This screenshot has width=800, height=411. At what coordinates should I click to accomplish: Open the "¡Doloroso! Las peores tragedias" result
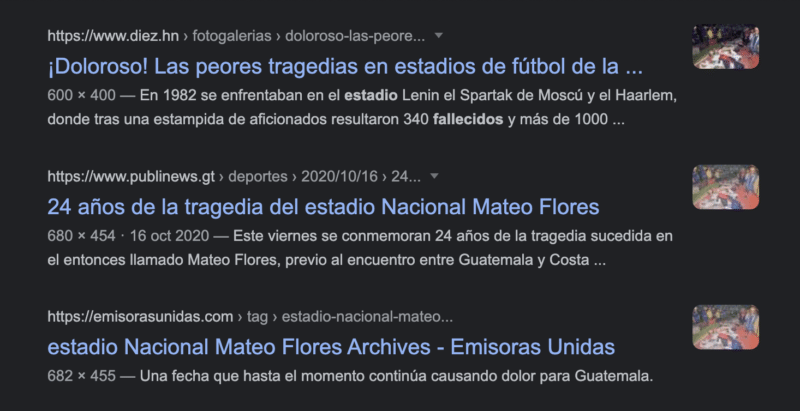pyautogui.click(x=345, y=69)
